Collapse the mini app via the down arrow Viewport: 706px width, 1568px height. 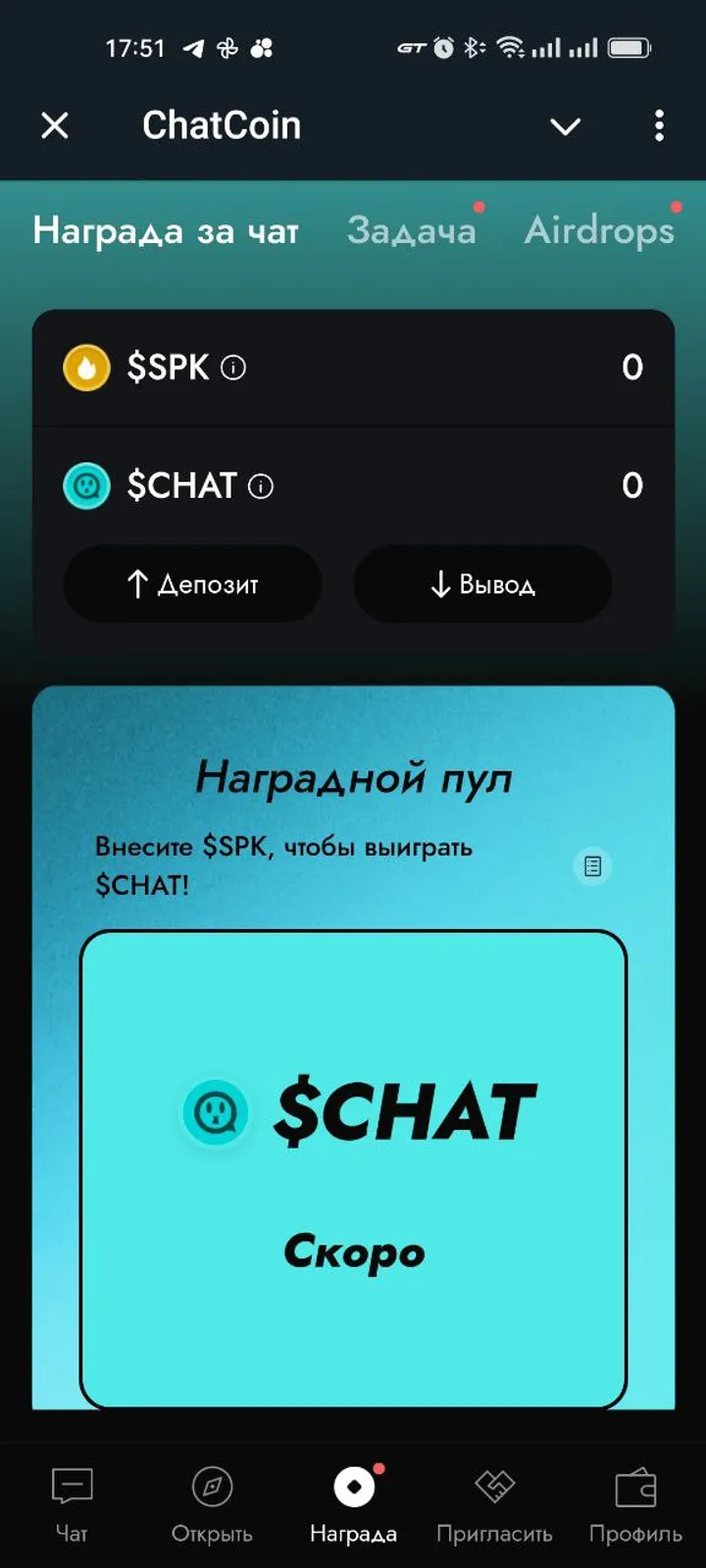[565, 126]
